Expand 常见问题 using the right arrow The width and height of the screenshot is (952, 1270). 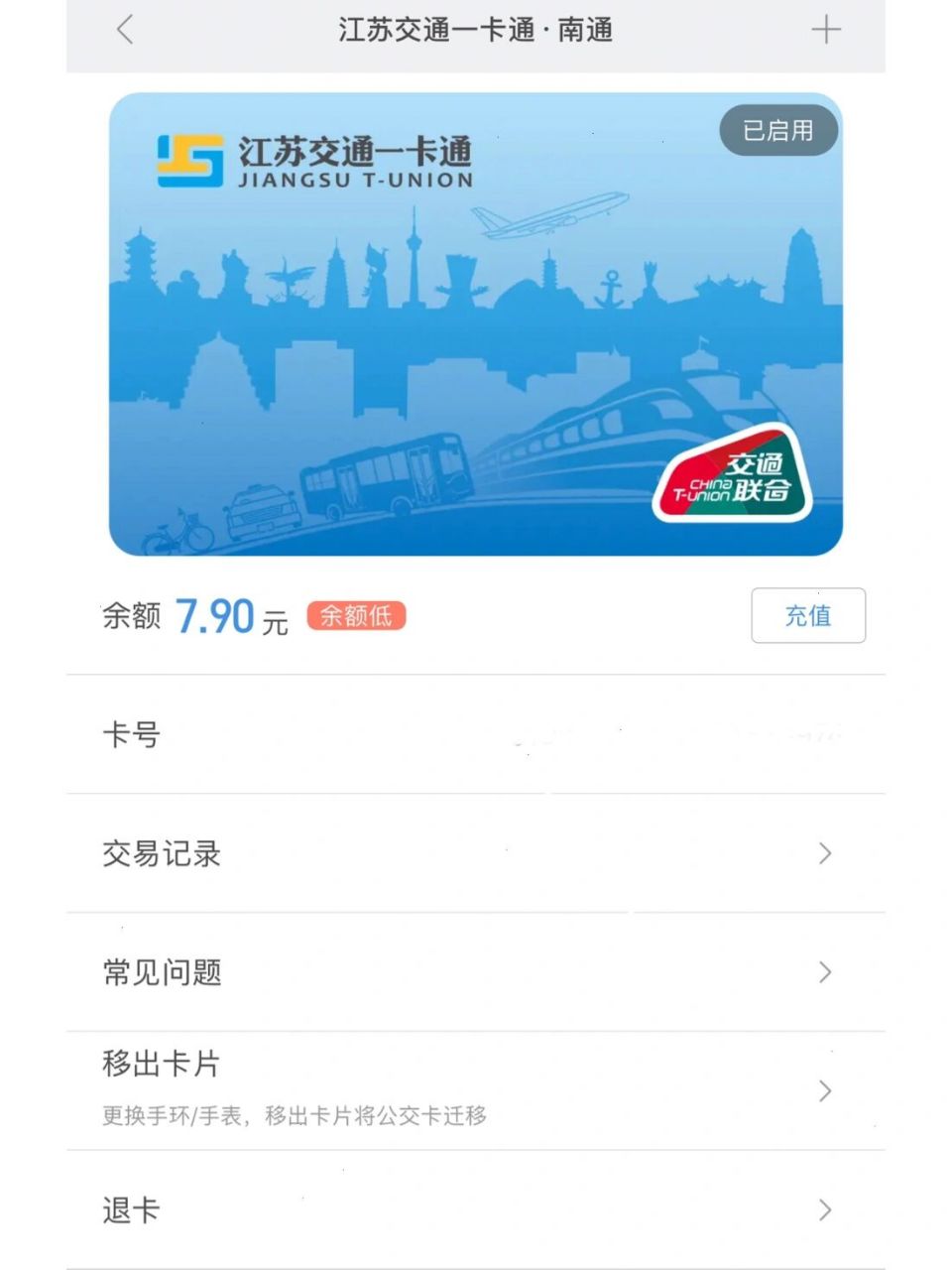(823, 972)
